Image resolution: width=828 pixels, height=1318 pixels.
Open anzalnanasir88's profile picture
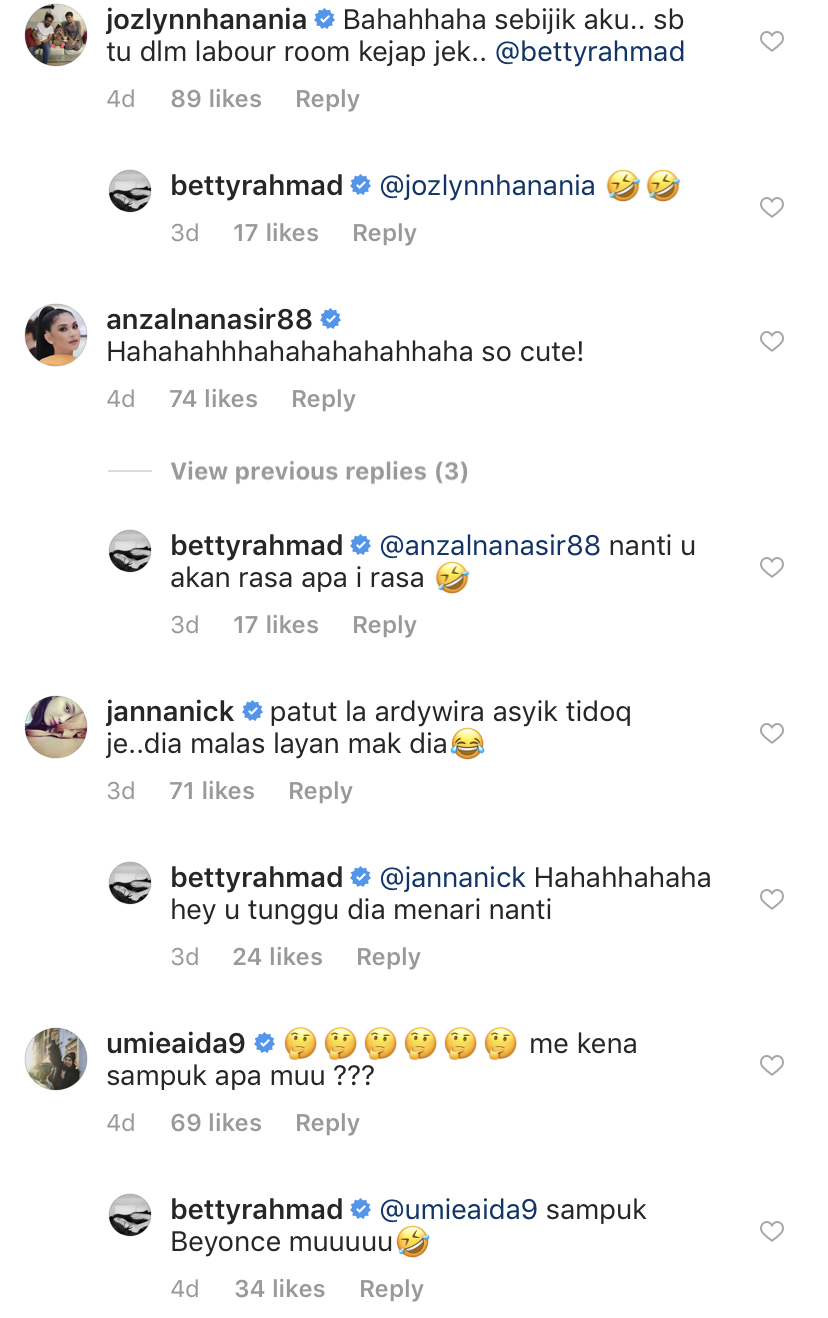[x=56, y=335]
